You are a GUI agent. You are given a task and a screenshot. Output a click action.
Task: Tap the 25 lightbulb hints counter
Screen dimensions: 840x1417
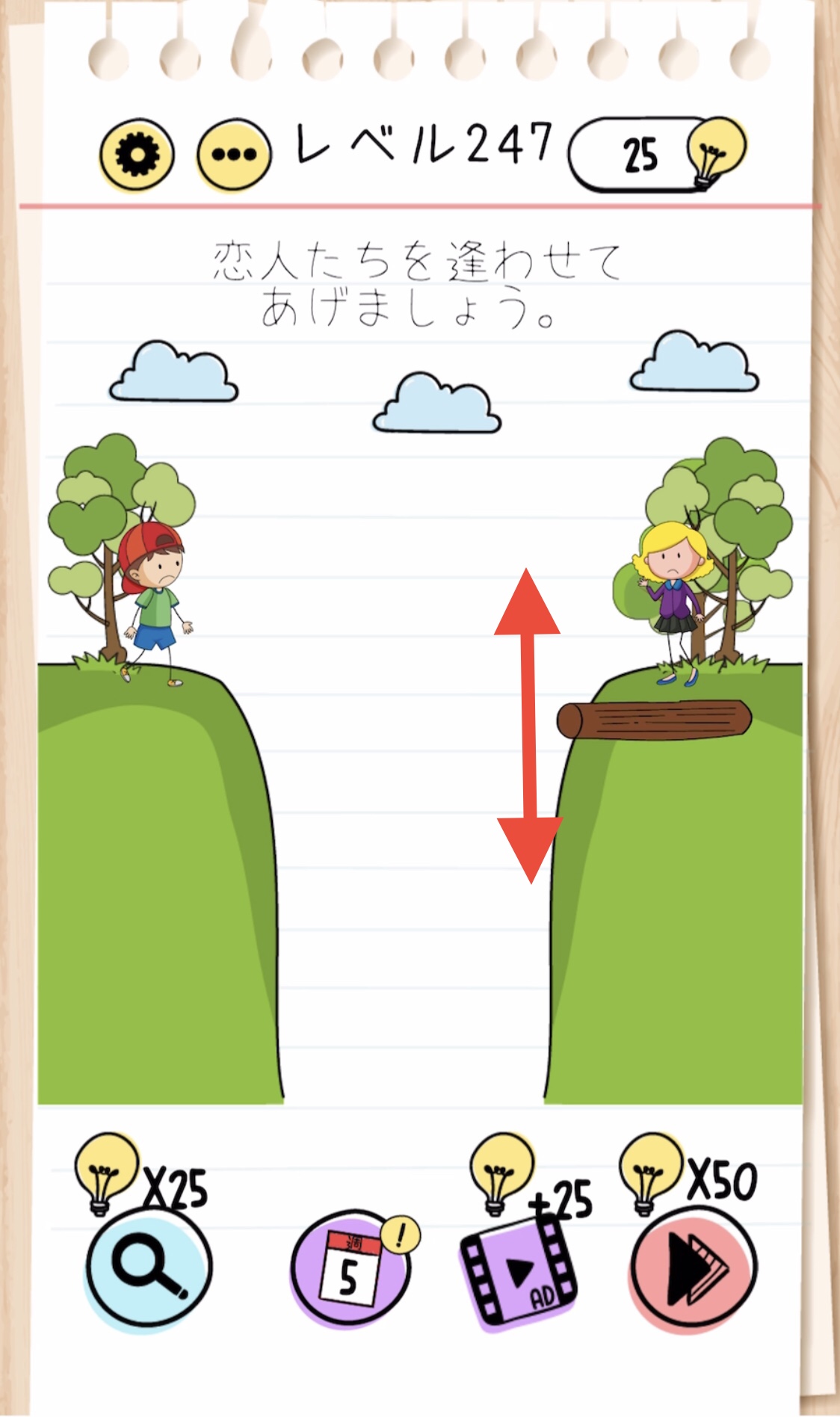tap(655, 154)
